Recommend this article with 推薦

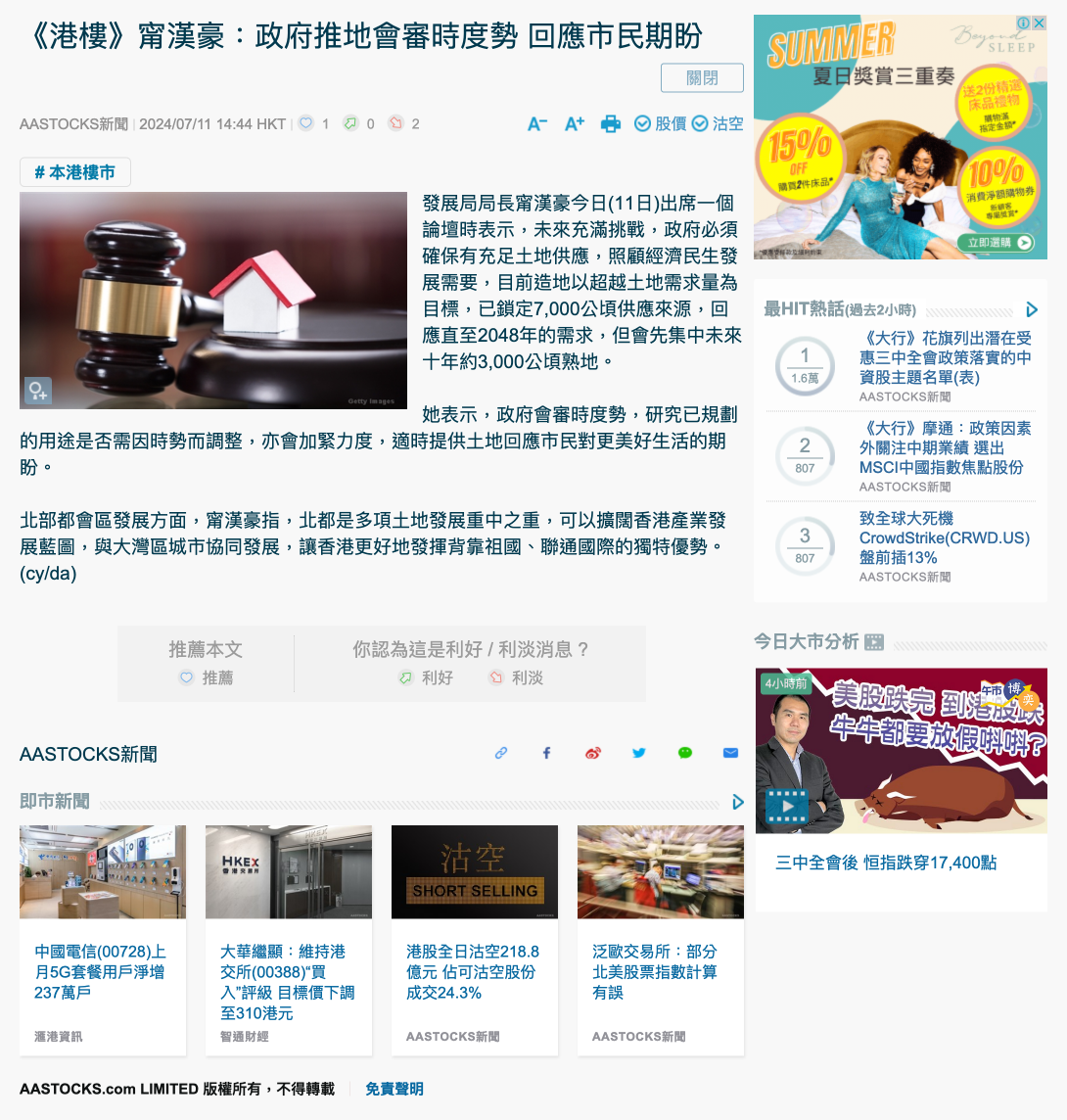(206, 677)
